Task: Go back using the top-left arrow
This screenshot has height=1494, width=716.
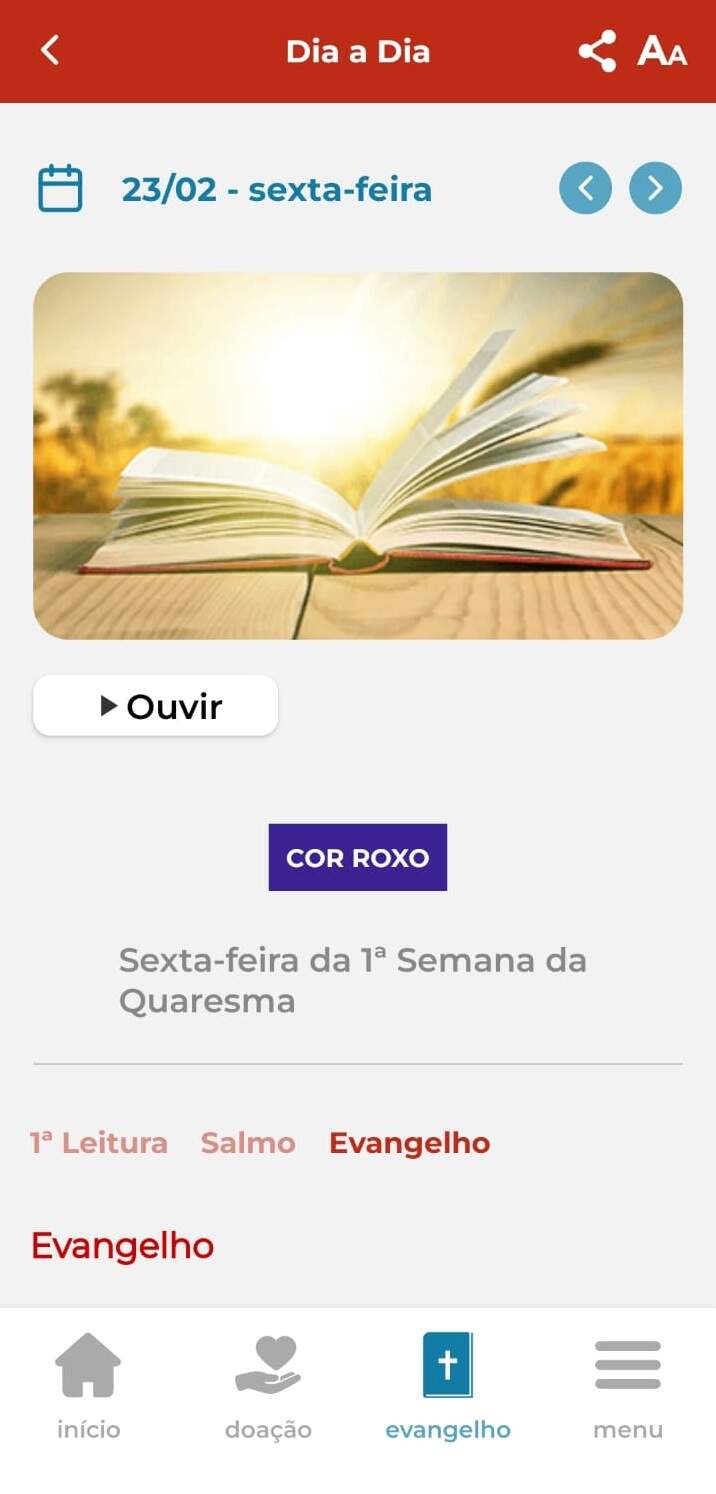Action: coord(50,50)
